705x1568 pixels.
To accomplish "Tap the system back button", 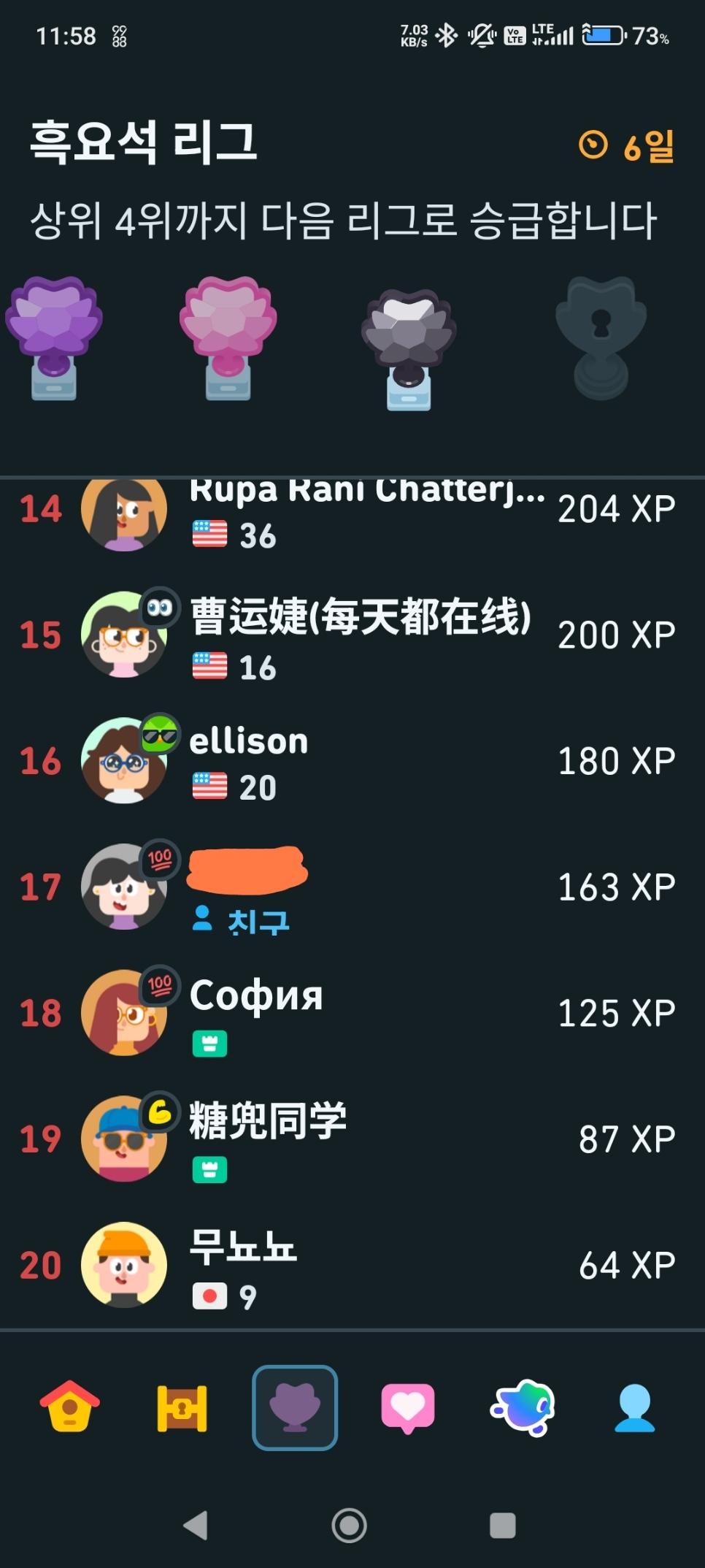I will click(x=196, y=1525).
